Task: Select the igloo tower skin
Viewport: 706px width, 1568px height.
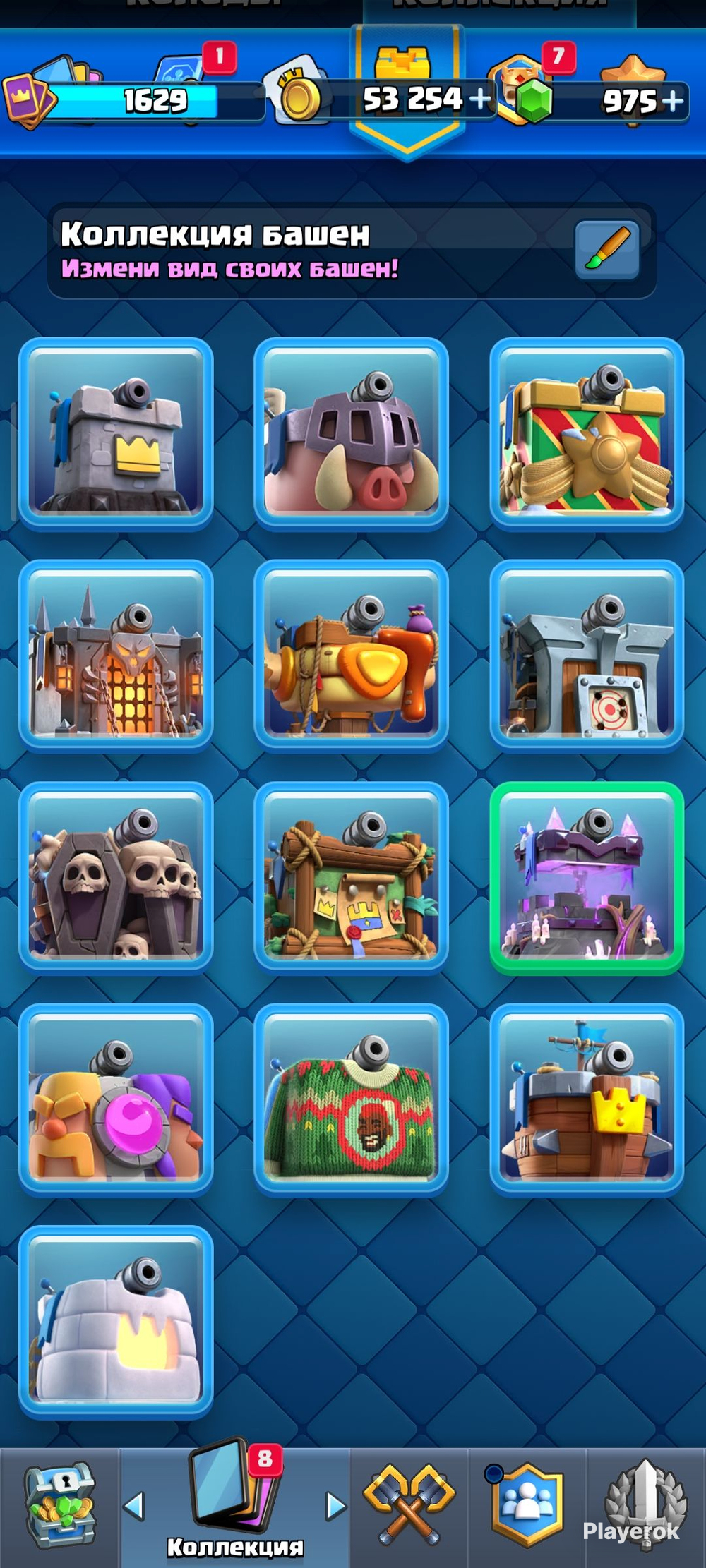Action: tap(116, 1322)
